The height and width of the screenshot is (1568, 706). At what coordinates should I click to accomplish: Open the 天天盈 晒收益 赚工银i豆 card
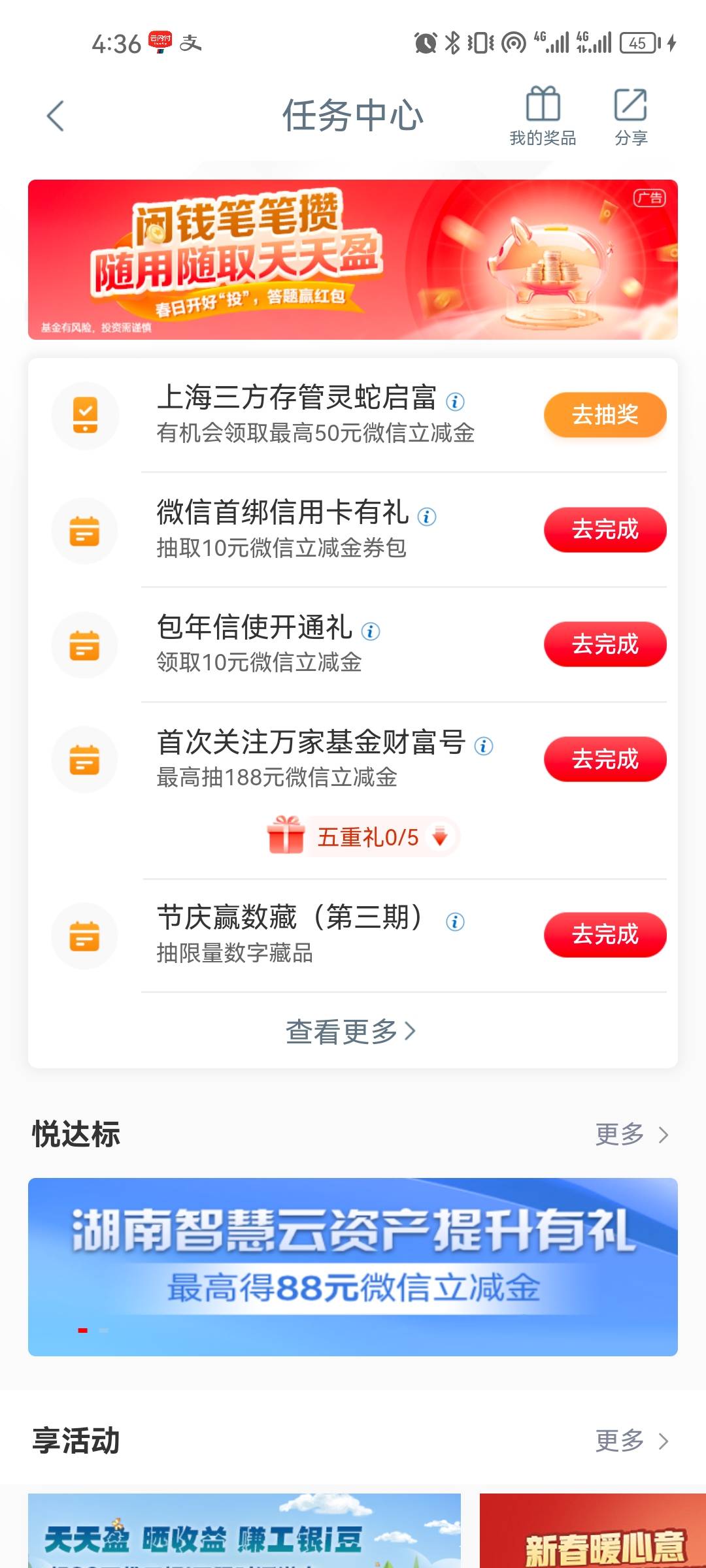(x=244, y=1531)
